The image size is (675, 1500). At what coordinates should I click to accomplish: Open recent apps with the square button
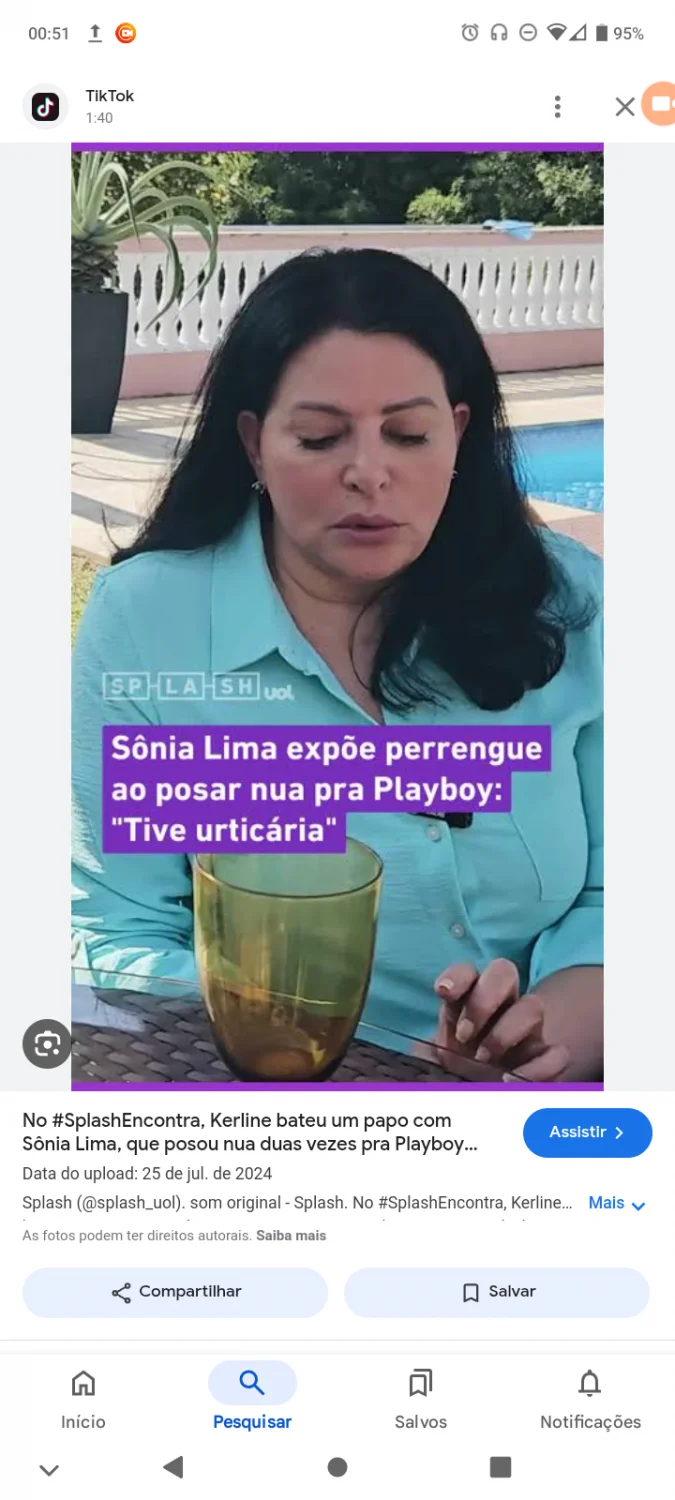[500, 1467]
